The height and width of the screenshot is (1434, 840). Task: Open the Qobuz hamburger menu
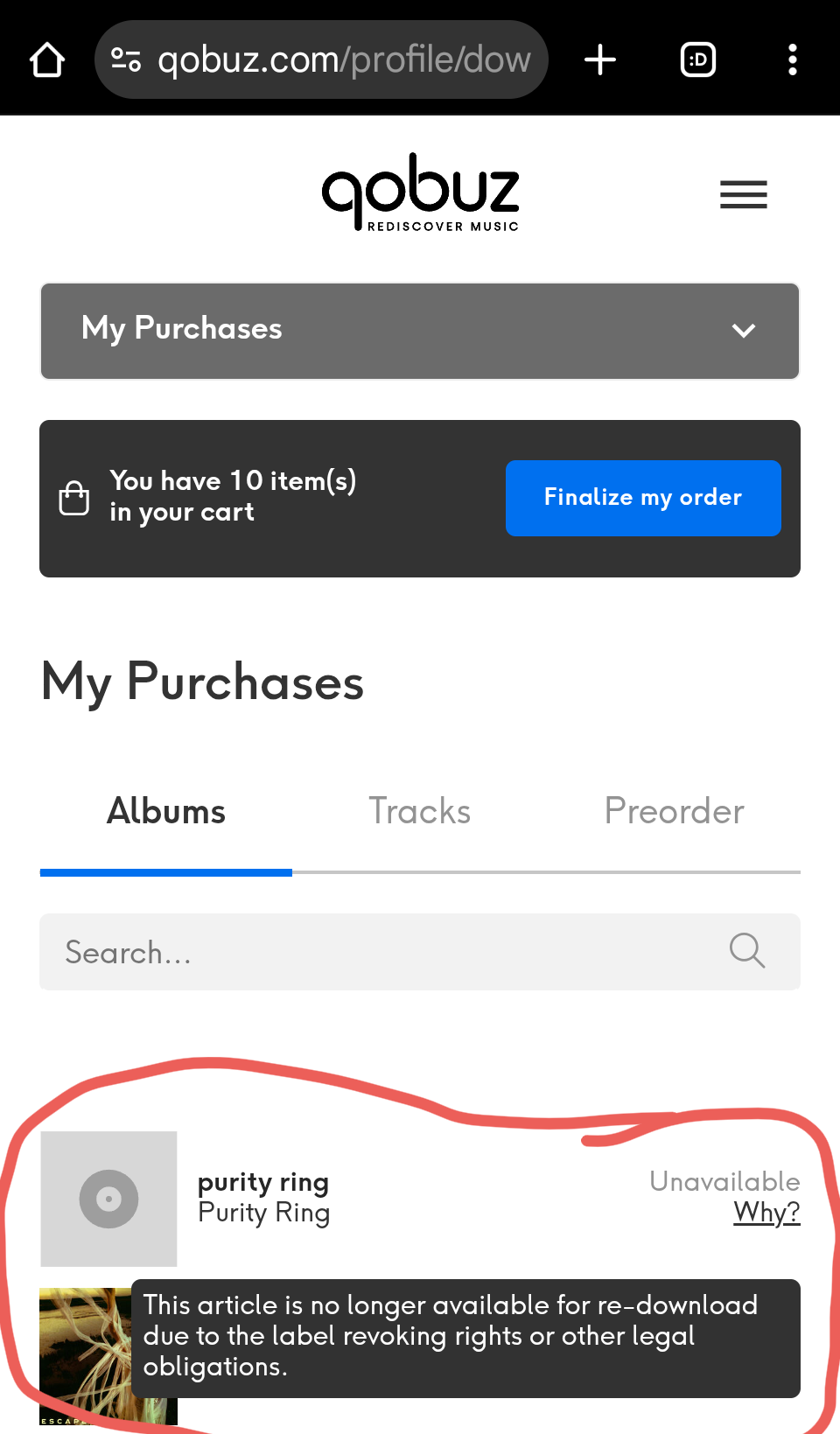click(743, 194)
